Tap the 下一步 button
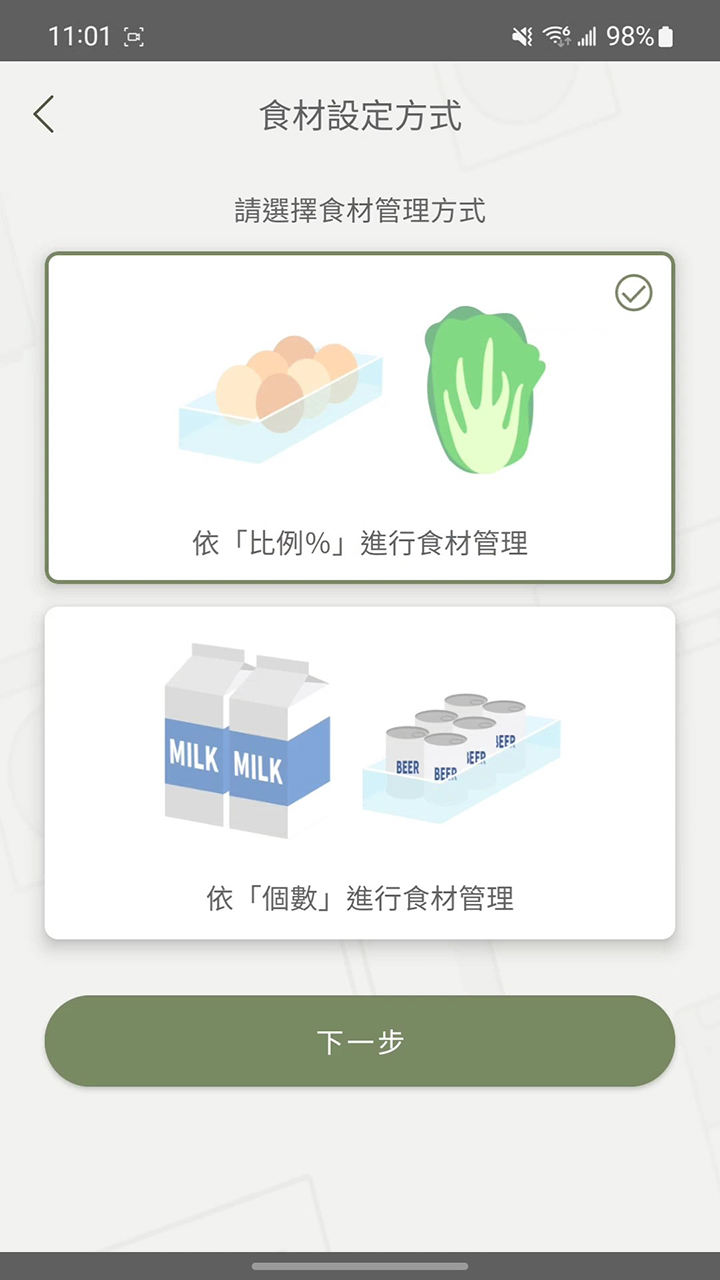The width and height of the screenshot is (720, 1280). [x=360, y=1041]
